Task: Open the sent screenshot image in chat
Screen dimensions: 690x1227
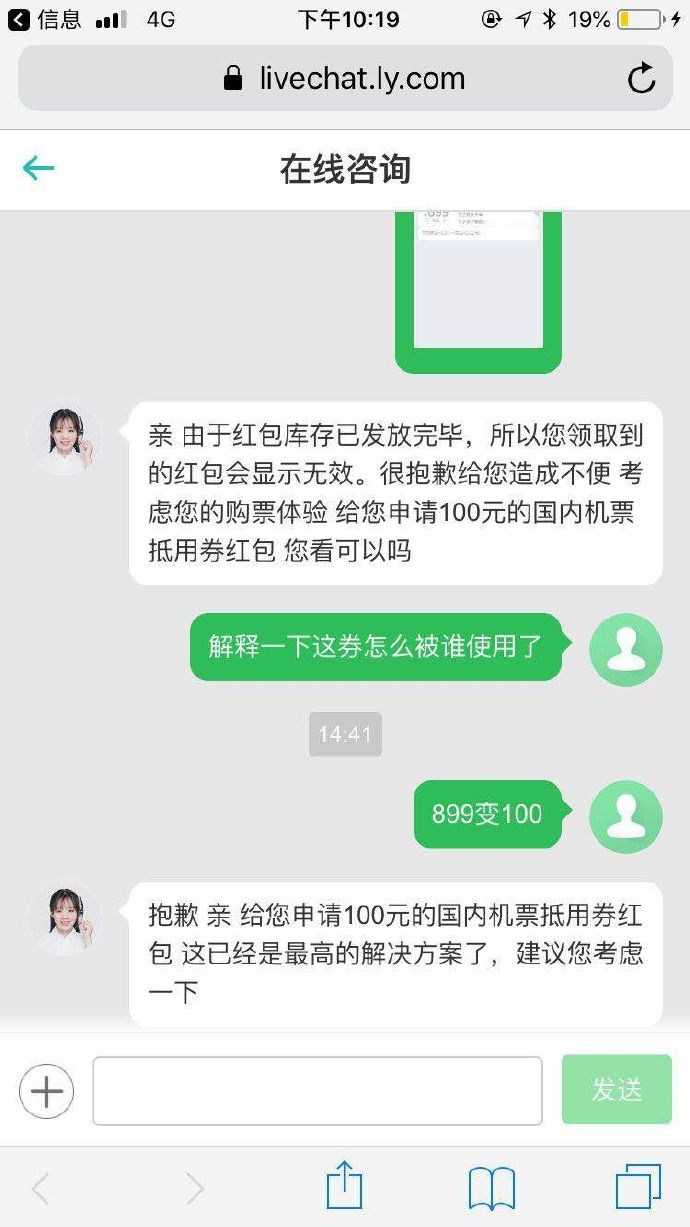Action: point(478,288)
